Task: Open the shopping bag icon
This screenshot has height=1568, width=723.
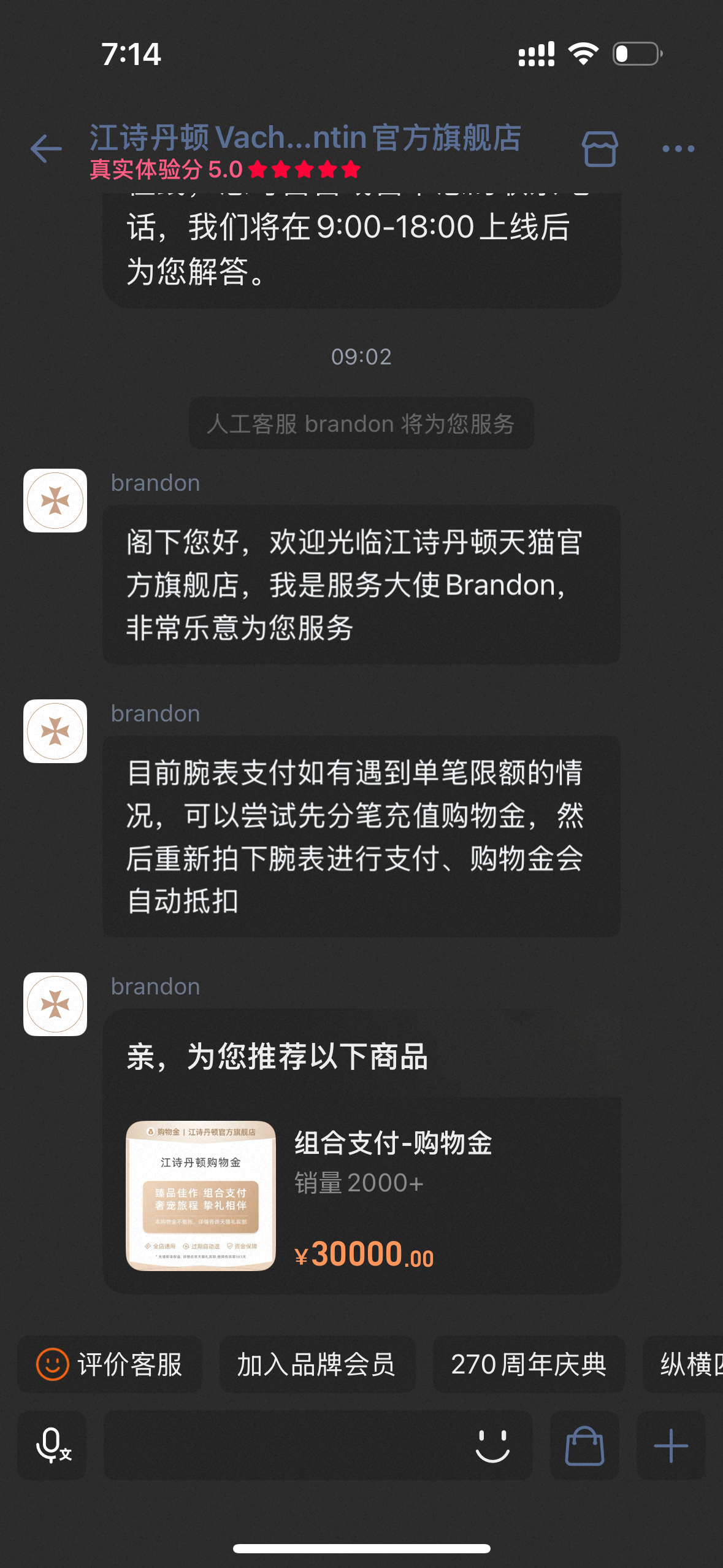Action: 584,1445
